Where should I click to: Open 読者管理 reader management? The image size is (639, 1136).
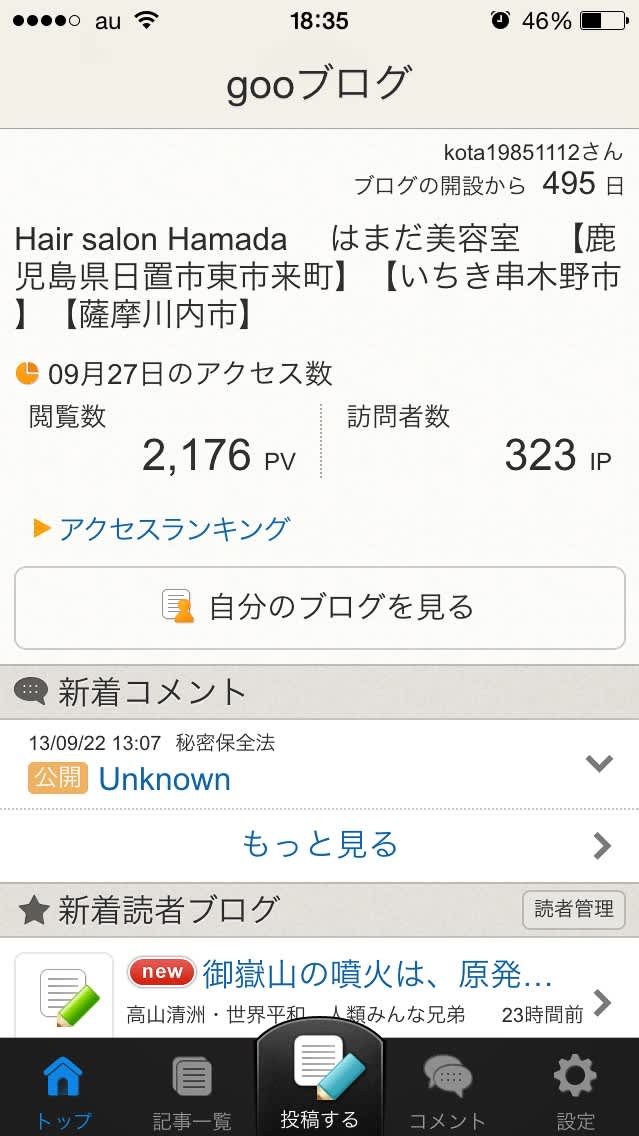[573, 909]
